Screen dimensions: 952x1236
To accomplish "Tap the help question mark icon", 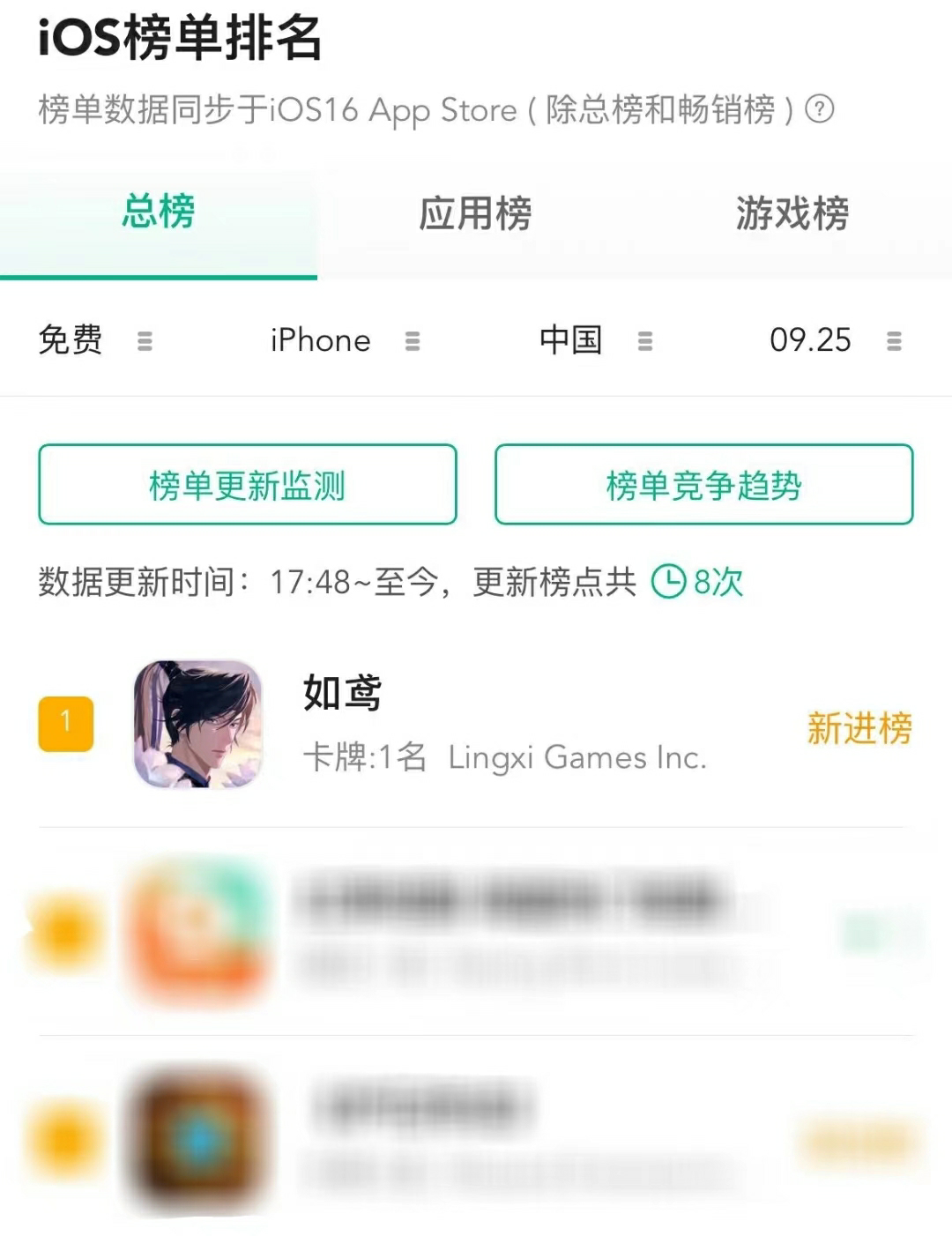I will [820, 109].
